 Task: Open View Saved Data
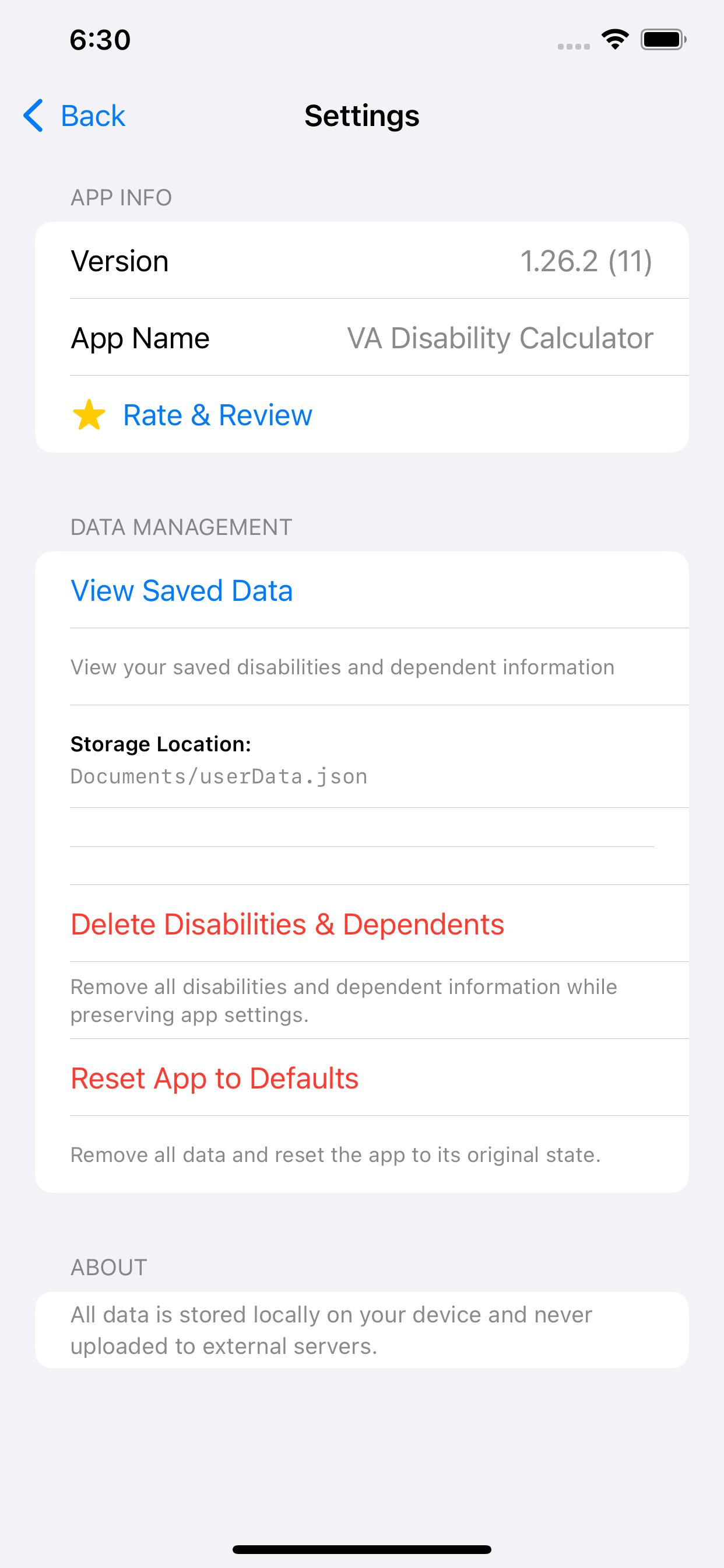(x=181, y=590)
